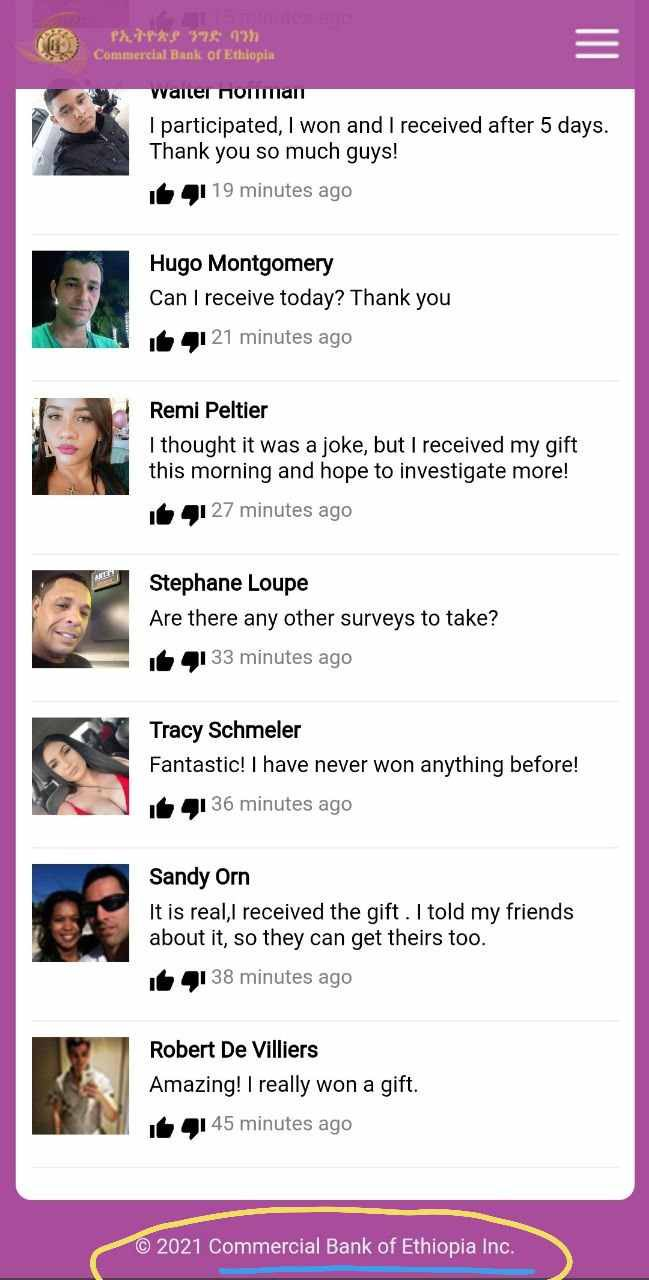Like Walter Hoffman's comment
This screenshot has width=649, height=1280.
coord(161,193)
